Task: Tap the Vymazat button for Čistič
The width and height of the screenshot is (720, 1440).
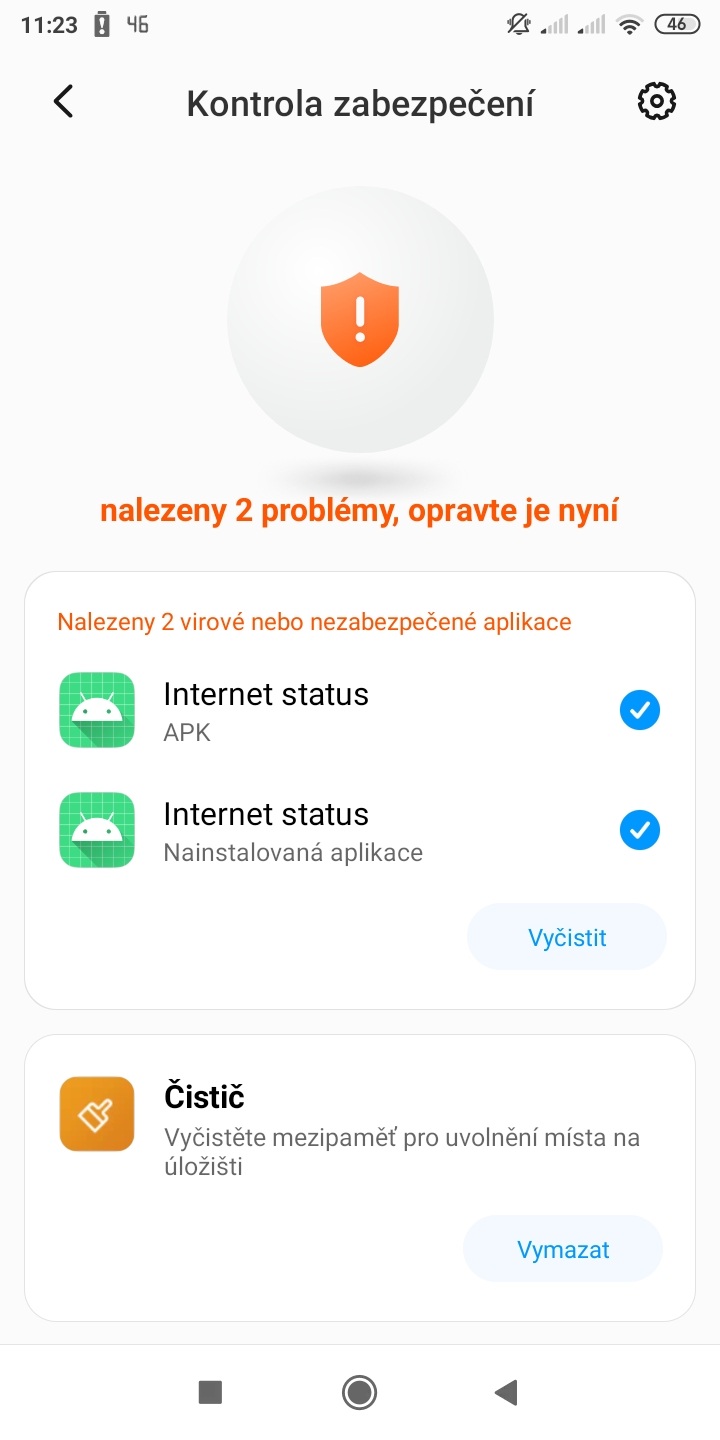Action: click(x=563, y=1249)
